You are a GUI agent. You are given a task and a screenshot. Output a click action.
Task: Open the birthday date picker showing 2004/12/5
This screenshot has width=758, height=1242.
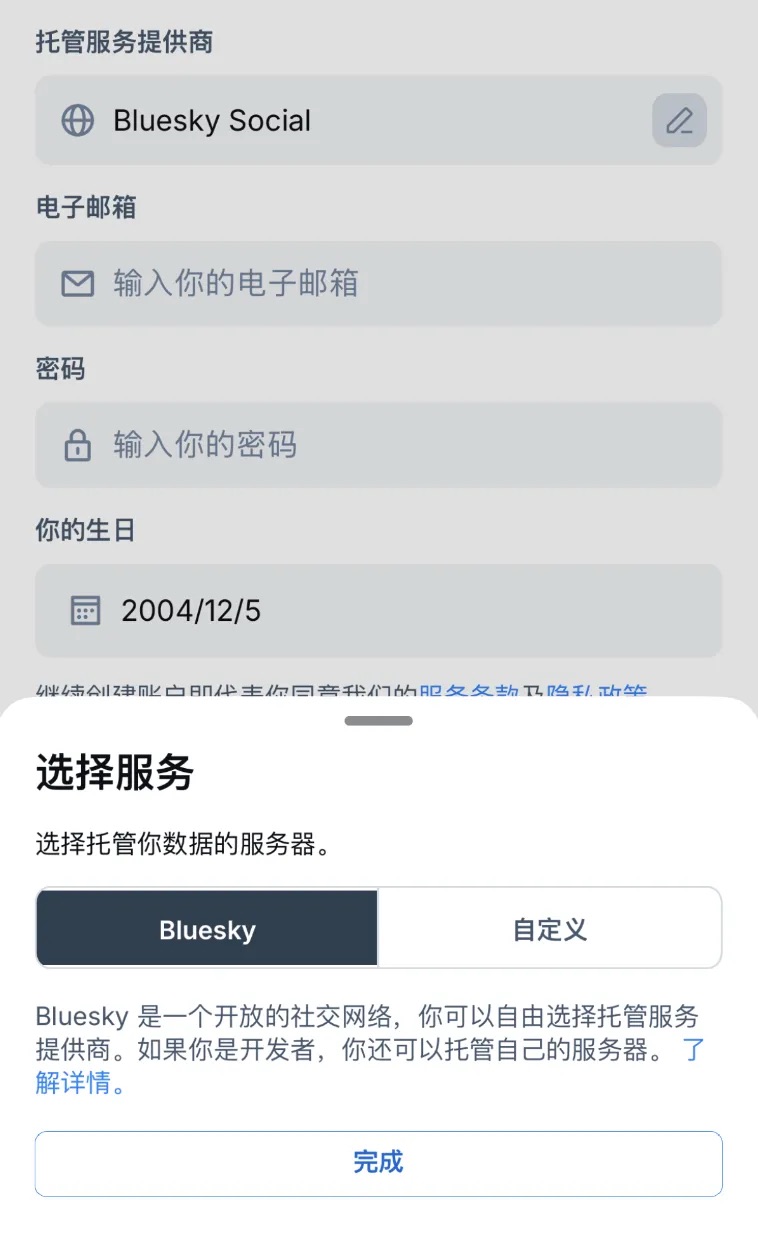pos(378,610)
